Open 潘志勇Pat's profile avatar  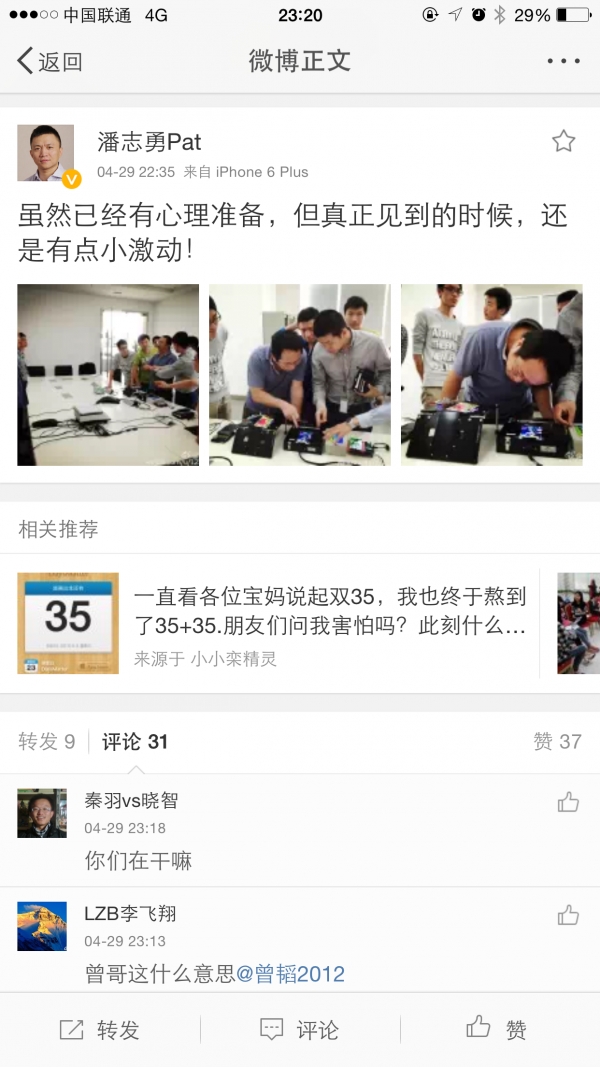point(46,153)
